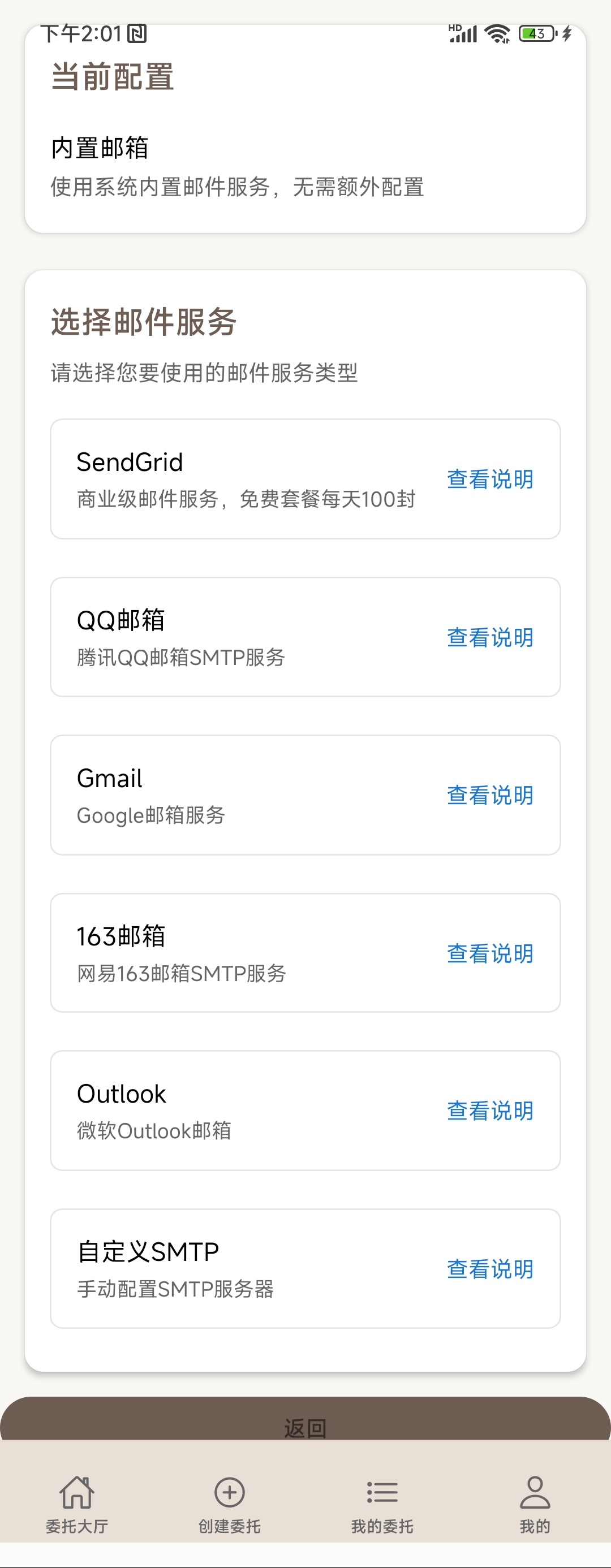Select the QQ邮箱 service card
This screenshot has height=1568, width=611.
[x=244, y=638]
